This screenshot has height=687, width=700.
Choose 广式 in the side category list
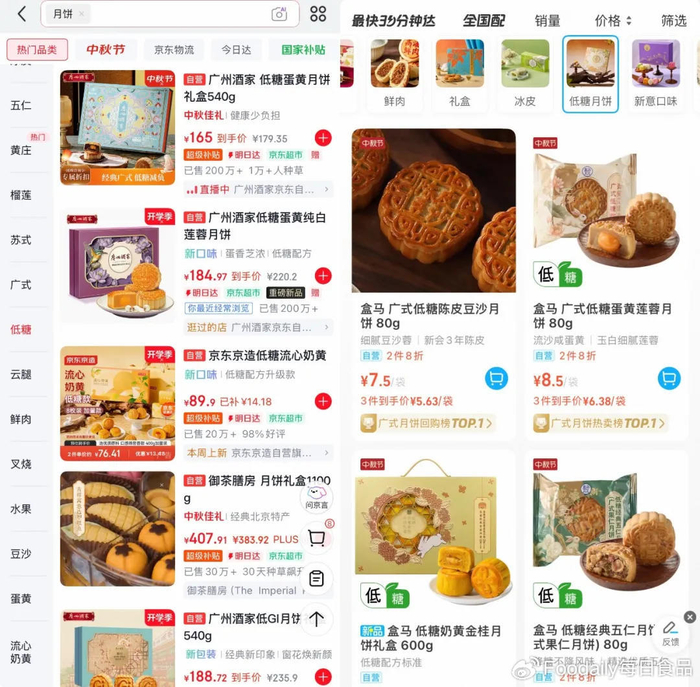click(21, 285)
